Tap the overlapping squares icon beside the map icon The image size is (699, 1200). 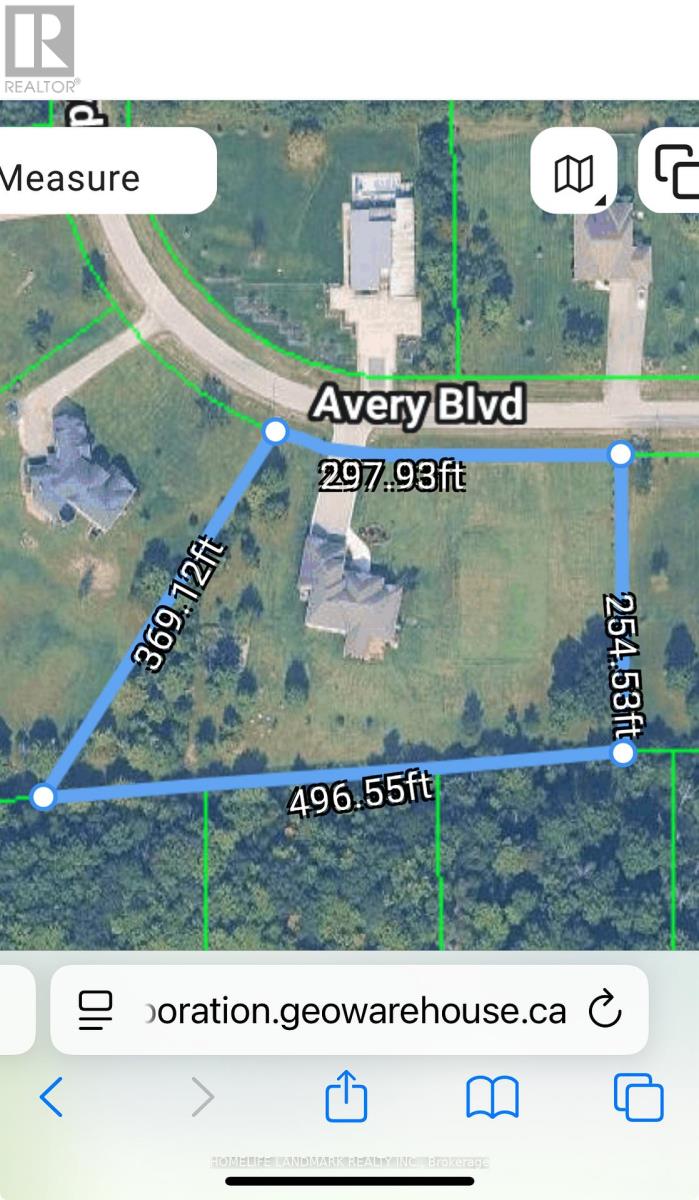(x=676, y=172)
